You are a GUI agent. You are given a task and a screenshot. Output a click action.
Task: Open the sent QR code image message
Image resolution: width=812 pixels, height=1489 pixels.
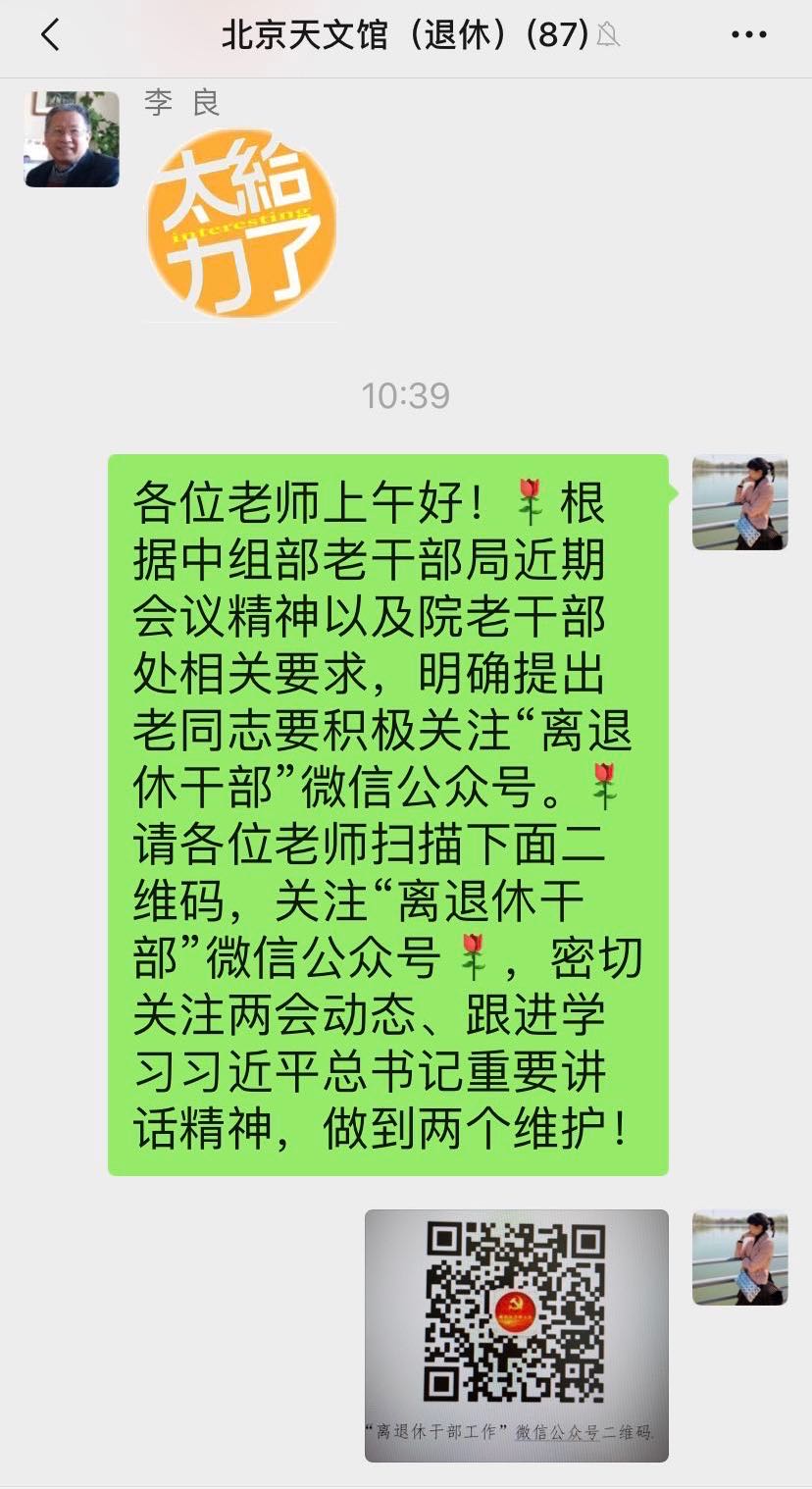(x=517, y=1335)
